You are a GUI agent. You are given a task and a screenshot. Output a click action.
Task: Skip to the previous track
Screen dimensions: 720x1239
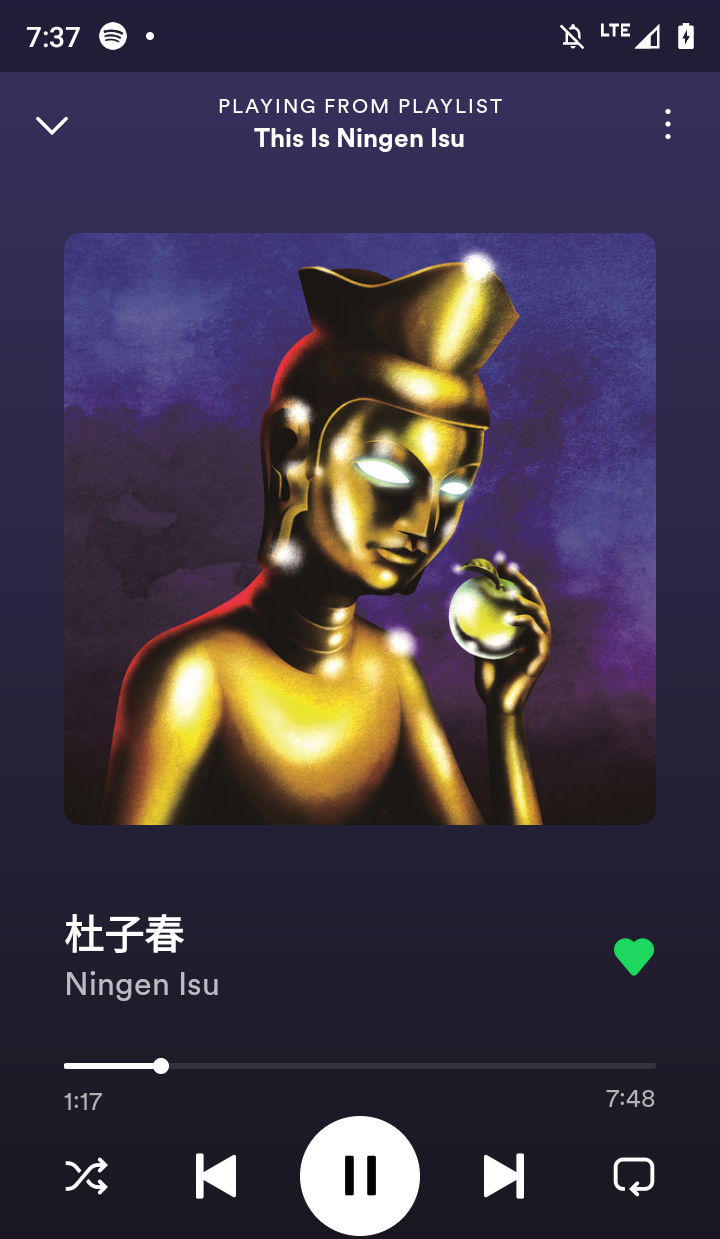216,1176
